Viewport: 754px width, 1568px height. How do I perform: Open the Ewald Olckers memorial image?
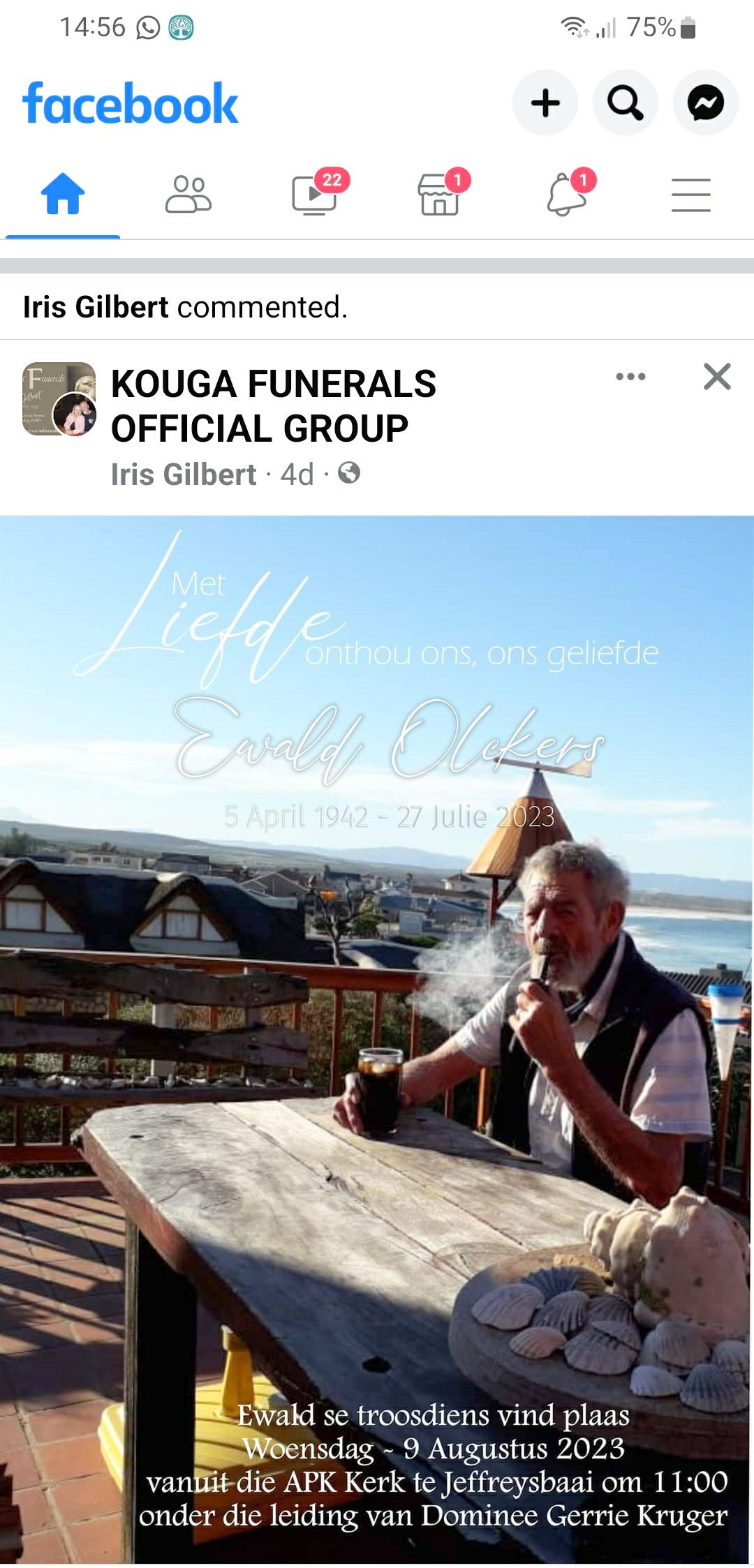pos(377,1041)
